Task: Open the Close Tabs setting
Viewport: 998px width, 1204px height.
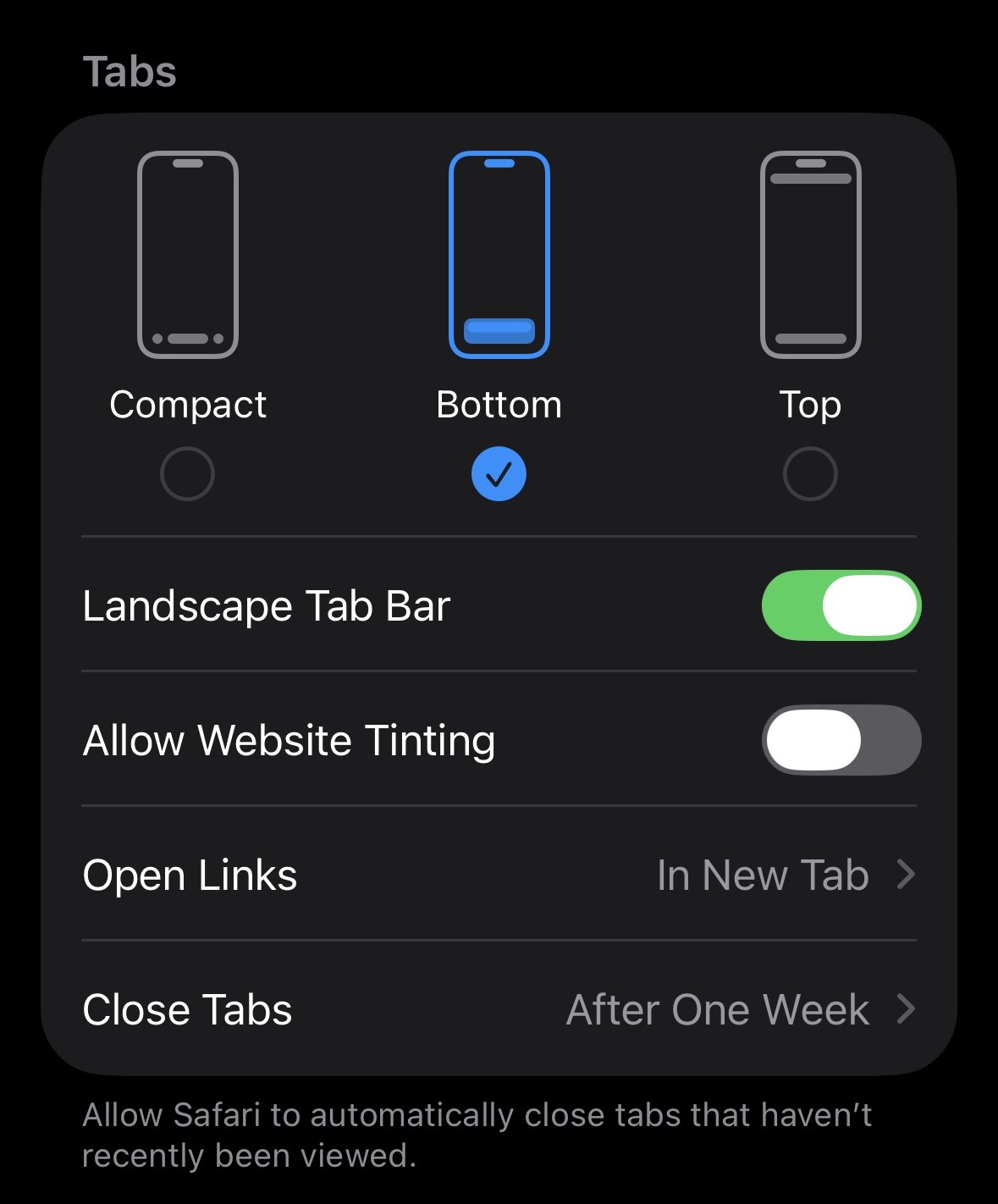Action: coord(499,1009)
